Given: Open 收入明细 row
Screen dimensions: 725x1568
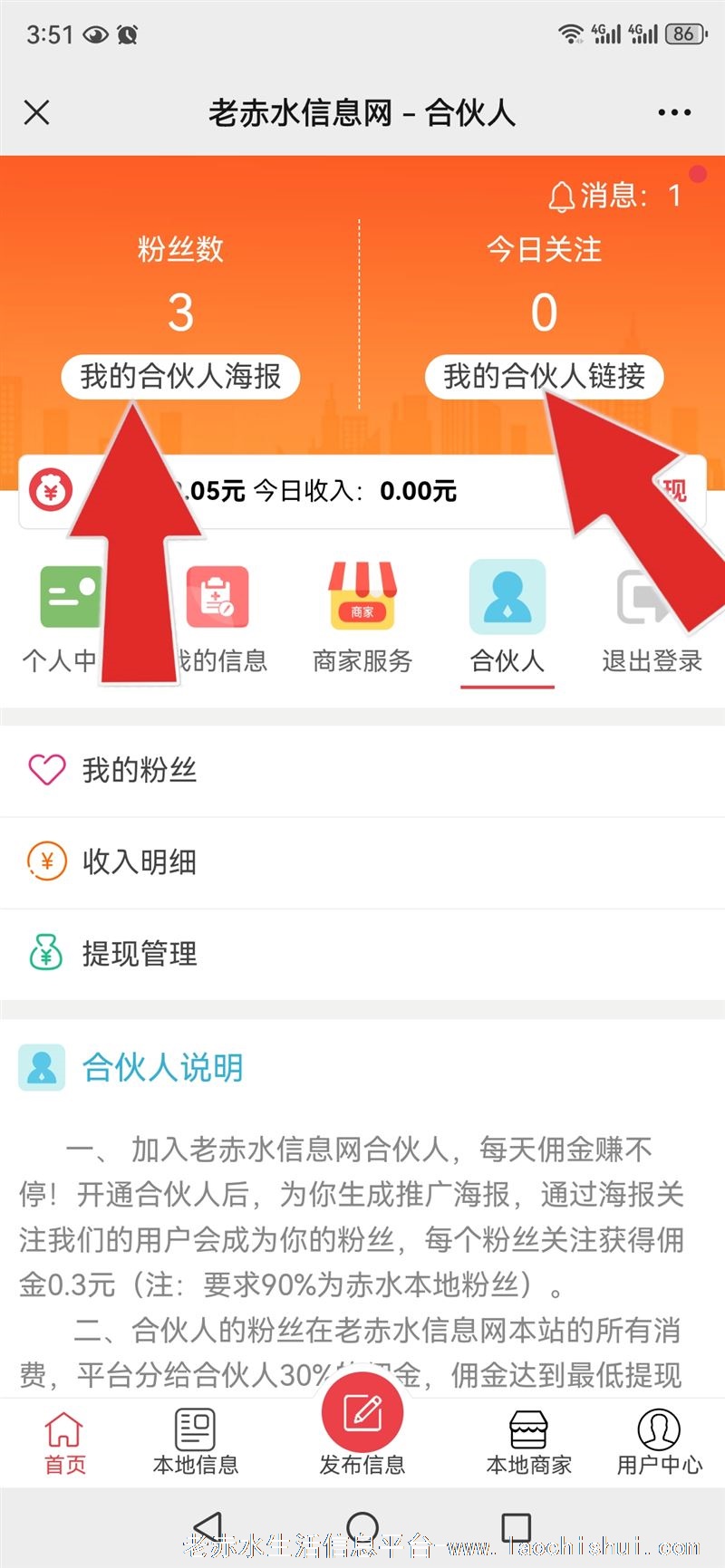Looking at the screenshot, I should coord(362,861).
